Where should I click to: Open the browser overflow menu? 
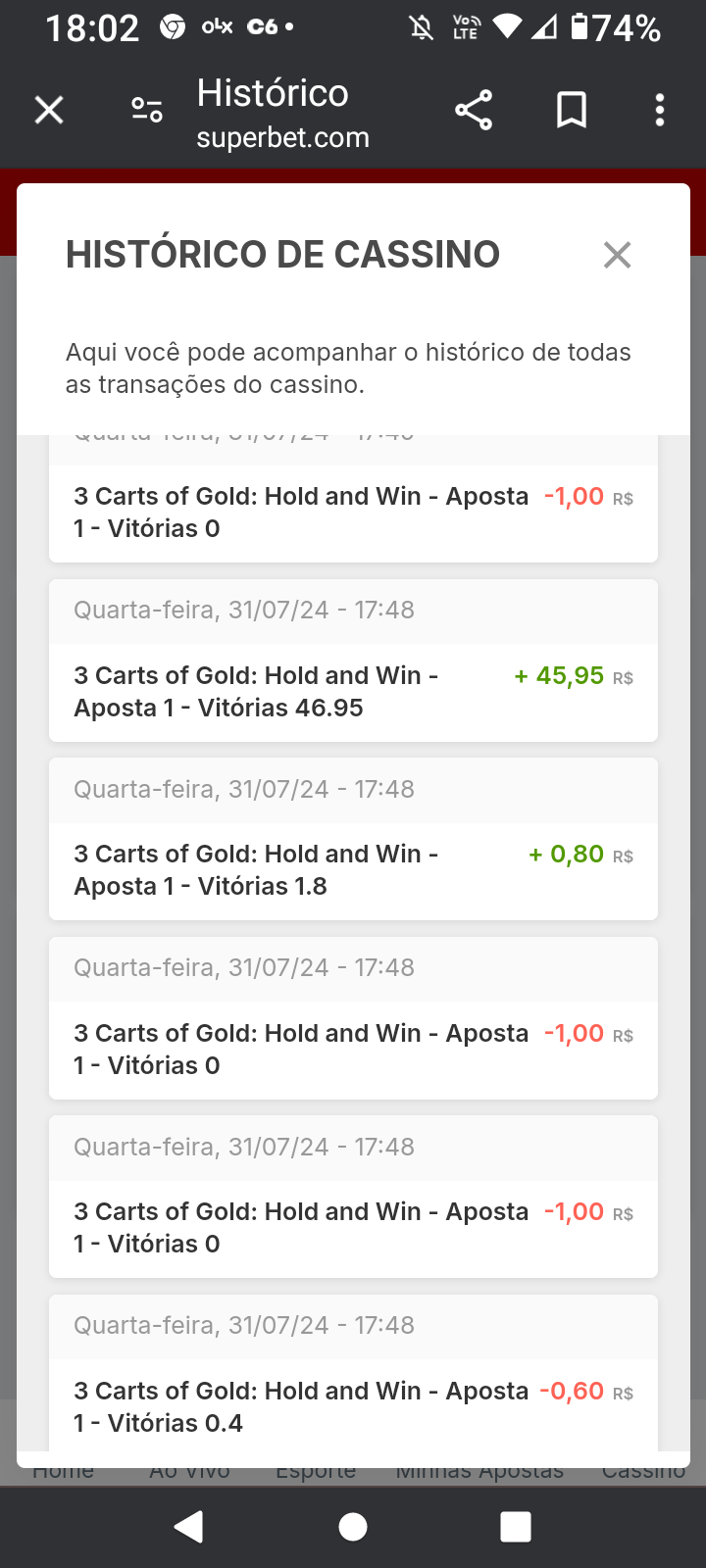pyautogui.click(x=660, y=110)
